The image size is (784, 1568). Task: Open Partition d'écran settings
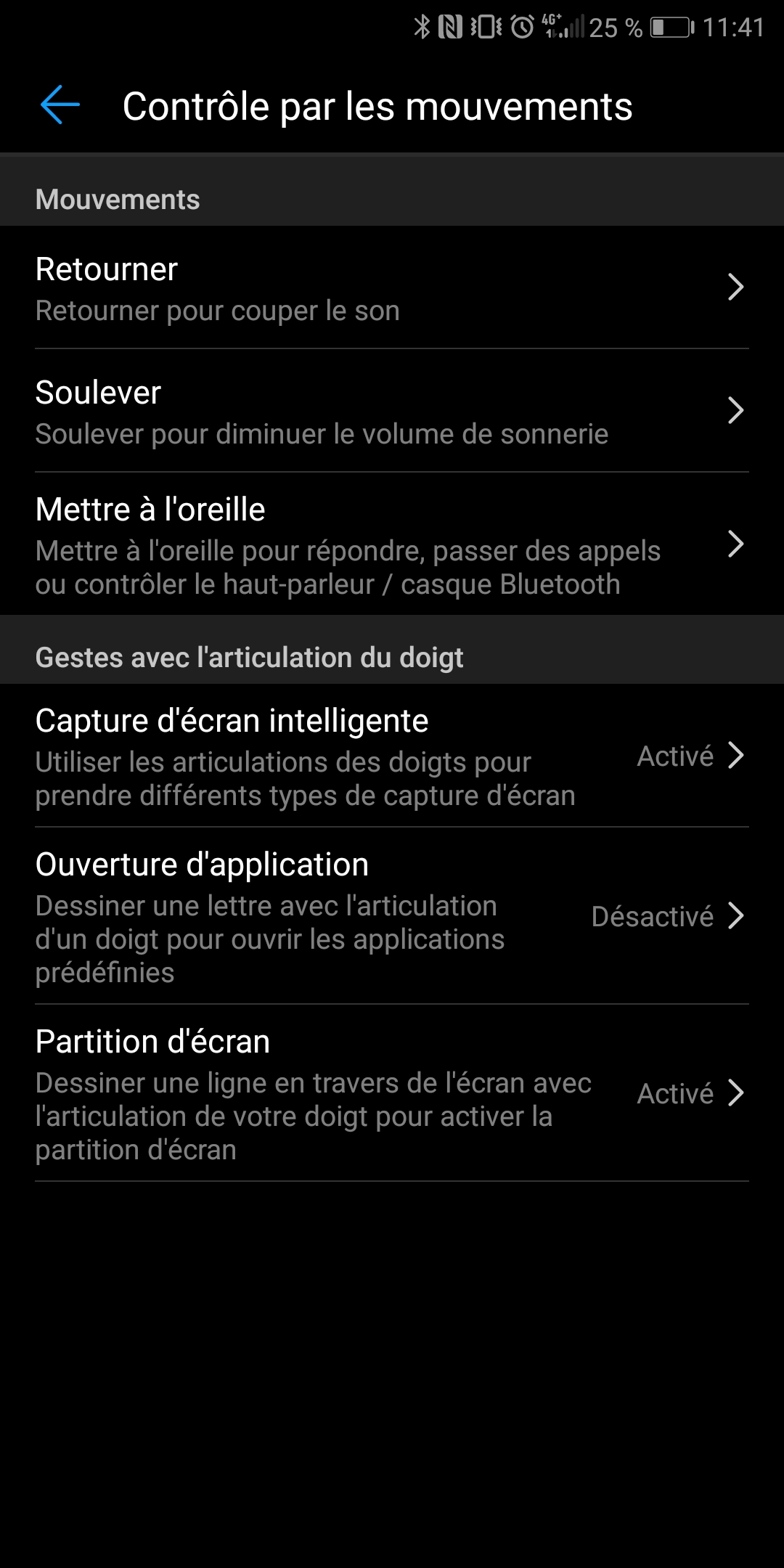392,1093
